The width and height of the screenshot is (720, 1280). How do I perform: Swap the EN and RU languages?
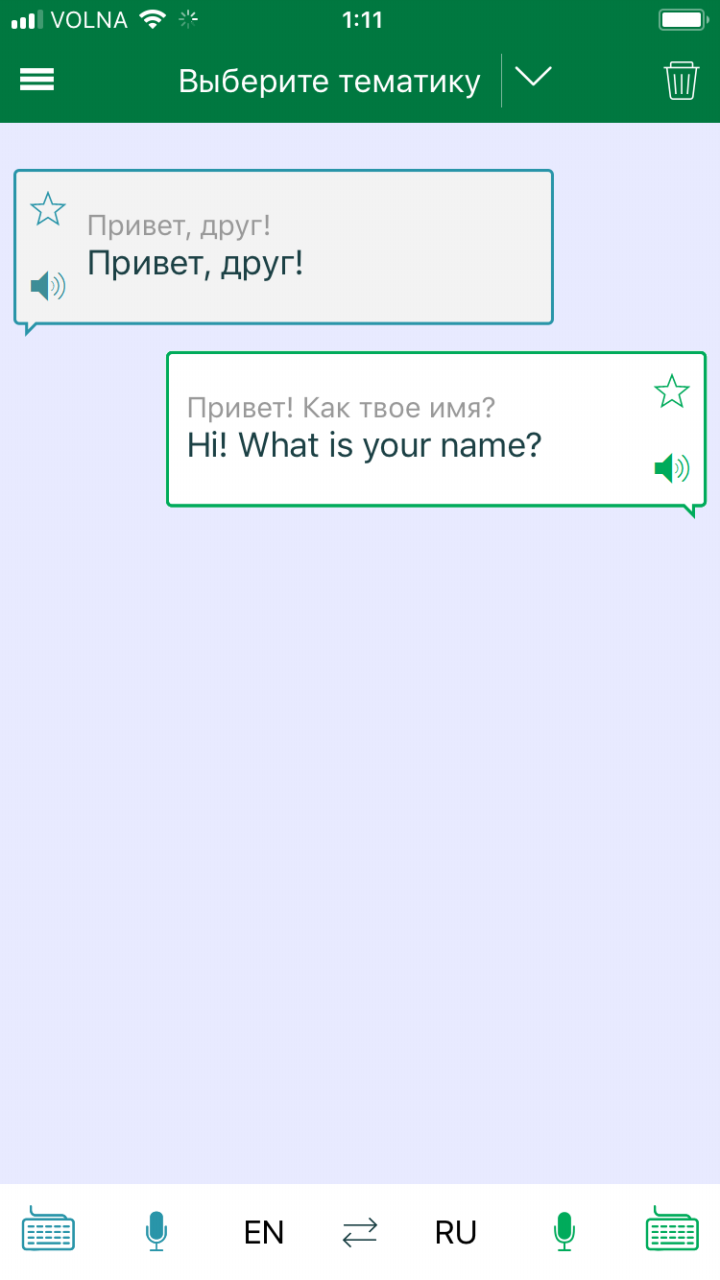[x=359, y=1232]
